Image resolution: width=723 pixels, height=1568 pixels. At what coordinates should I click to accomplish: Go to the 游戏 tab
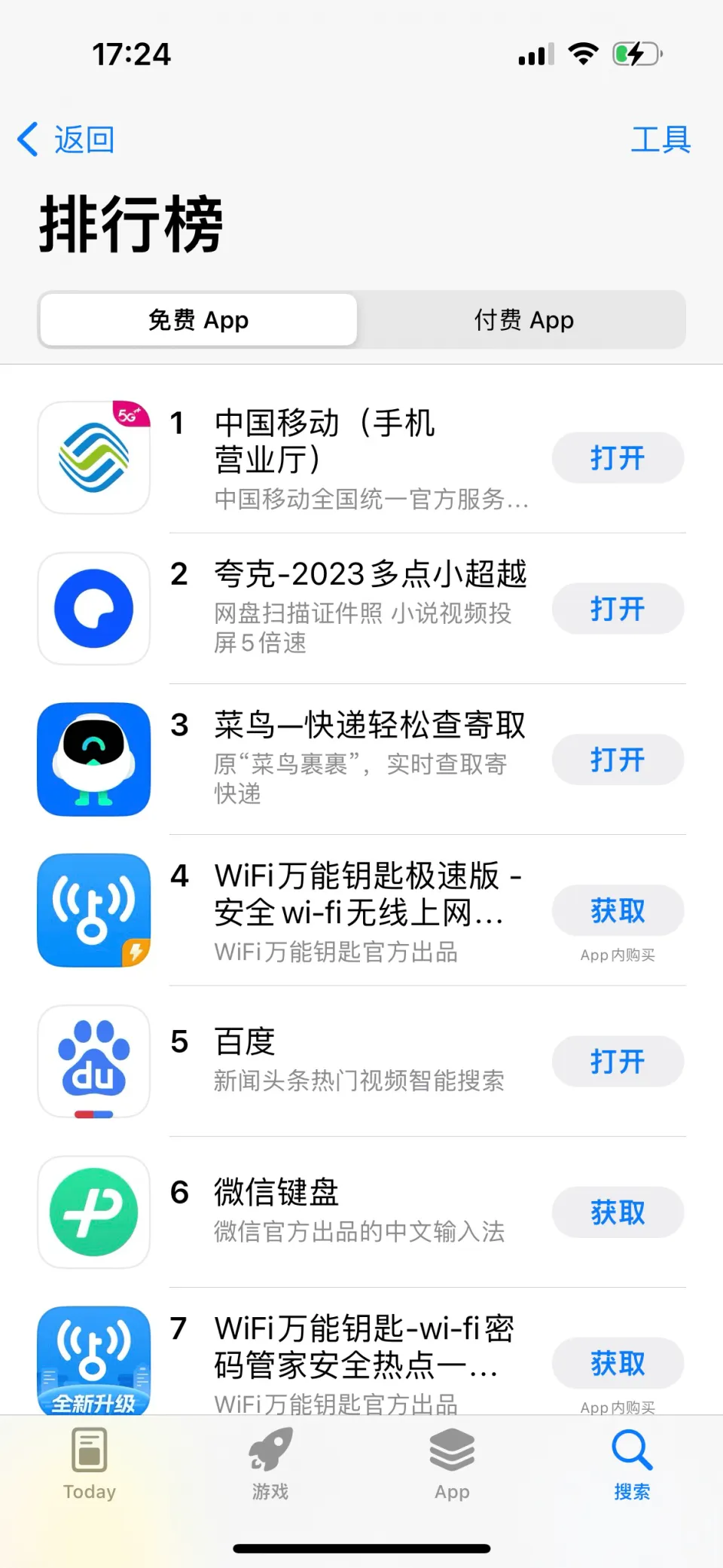coord(270,1466)
